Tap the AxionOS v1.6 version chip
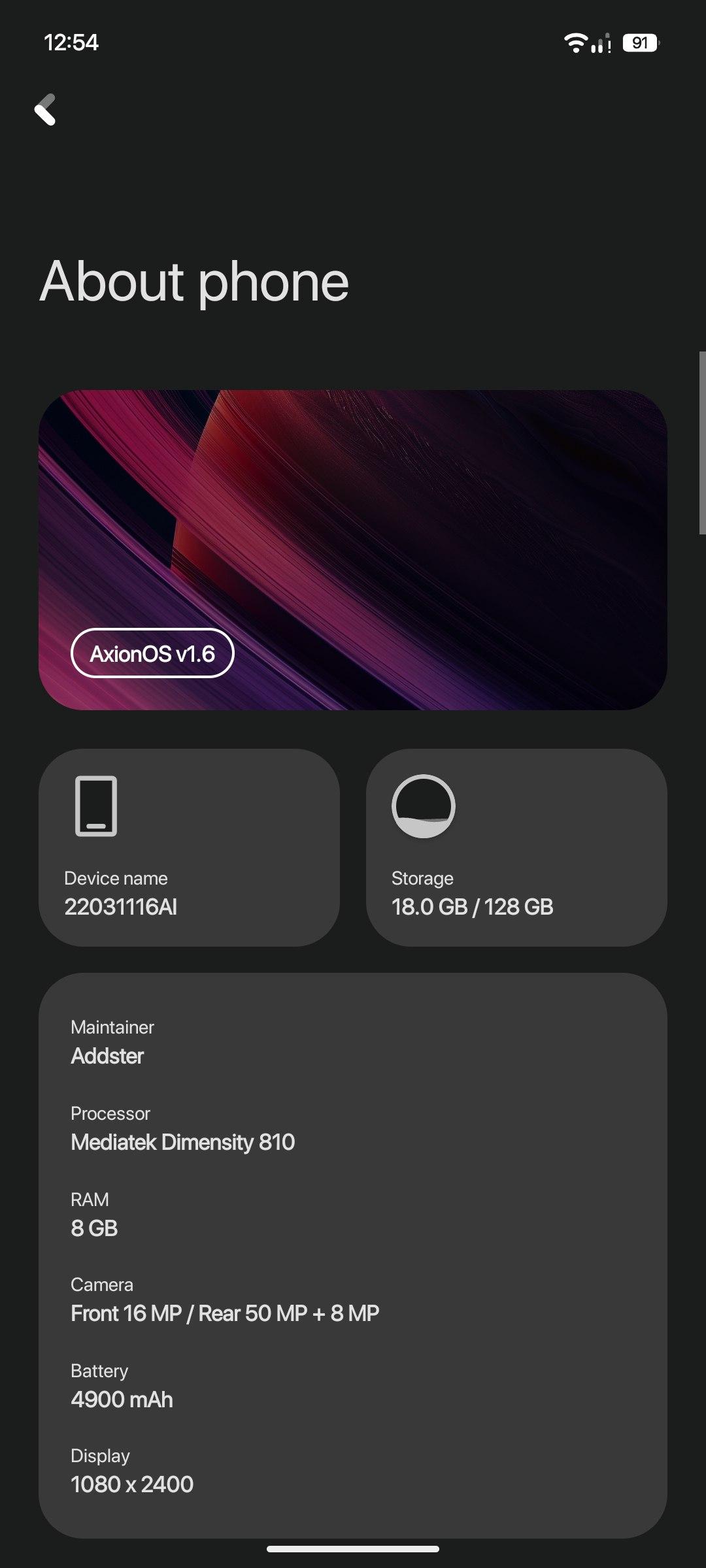 [x=152, y=653]
